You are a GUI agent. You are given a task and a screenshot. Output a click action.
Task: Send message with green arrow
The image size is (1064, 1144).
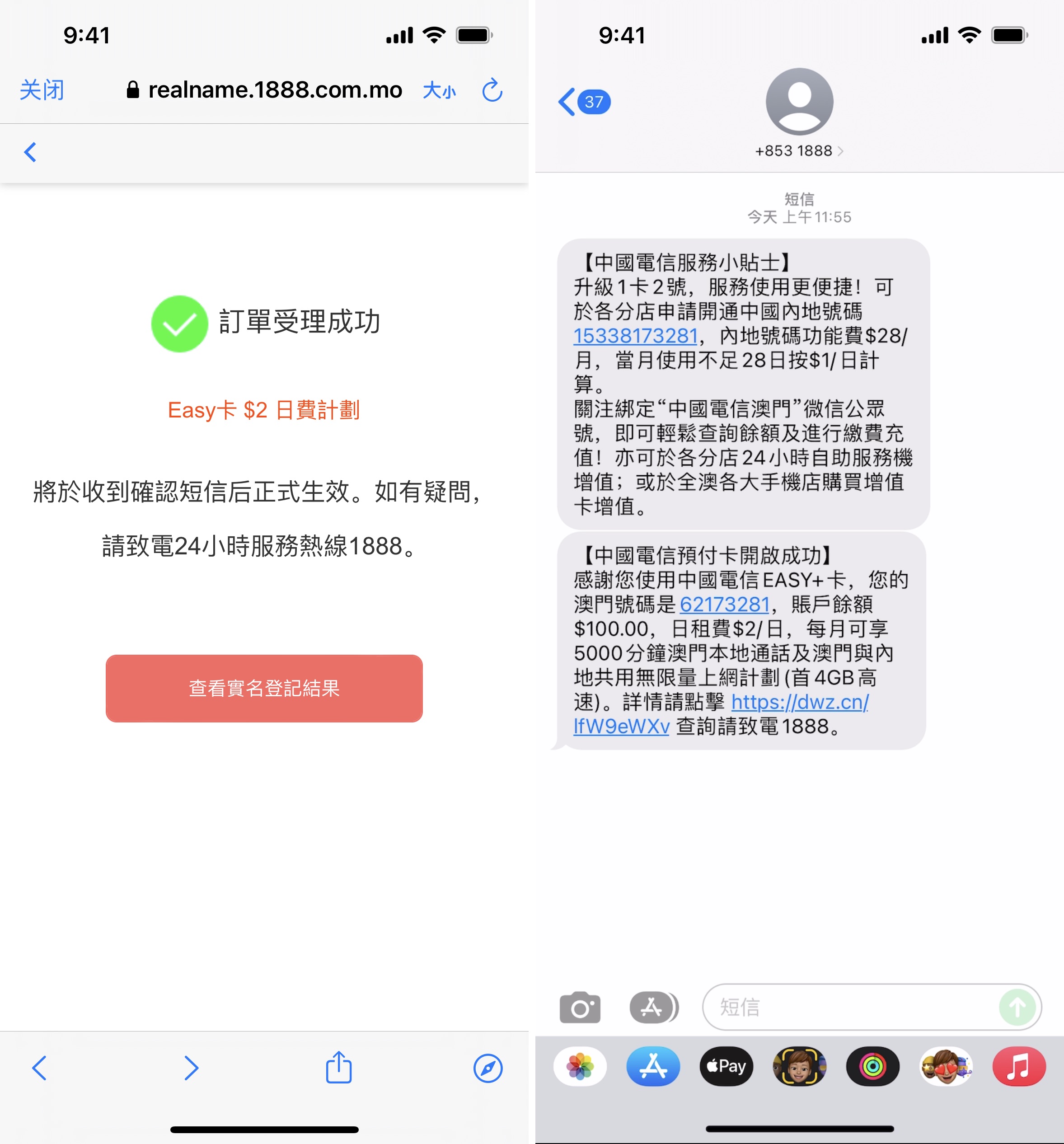click(1017, 1007)
